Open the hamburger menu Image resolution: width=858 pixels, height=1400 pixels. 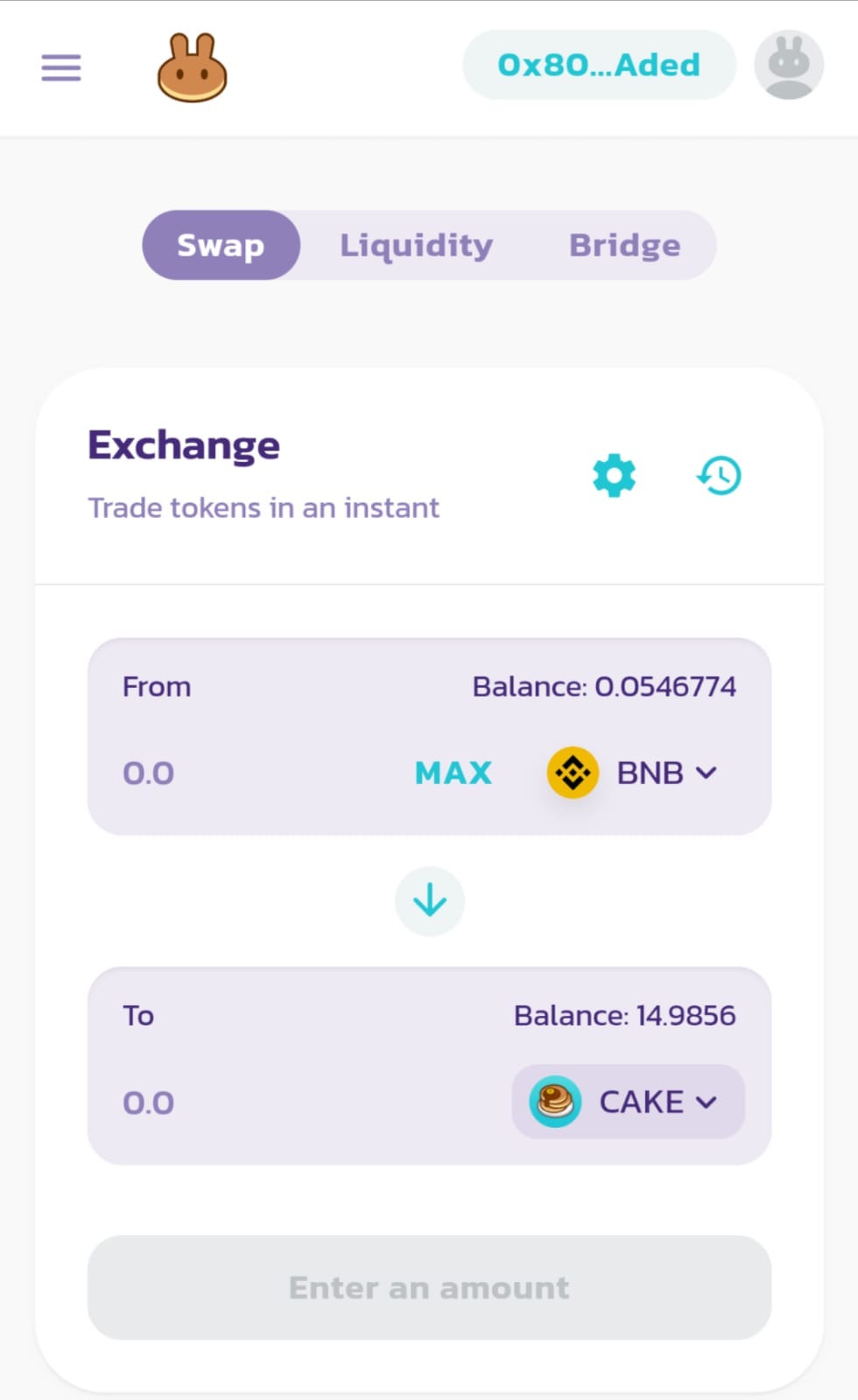[x=61, y=67]
